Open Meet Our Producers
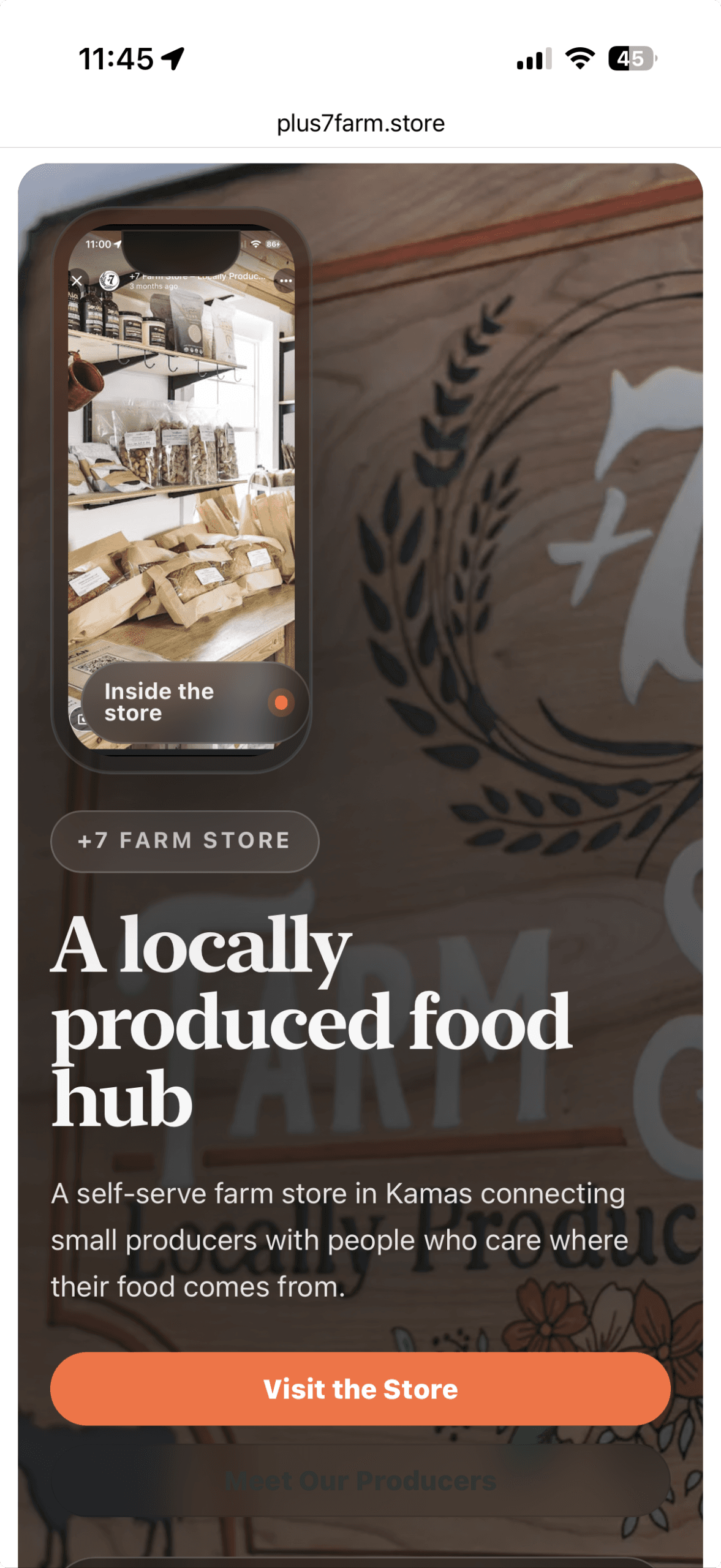721x1568 pixels. [x=360, y=1480]
